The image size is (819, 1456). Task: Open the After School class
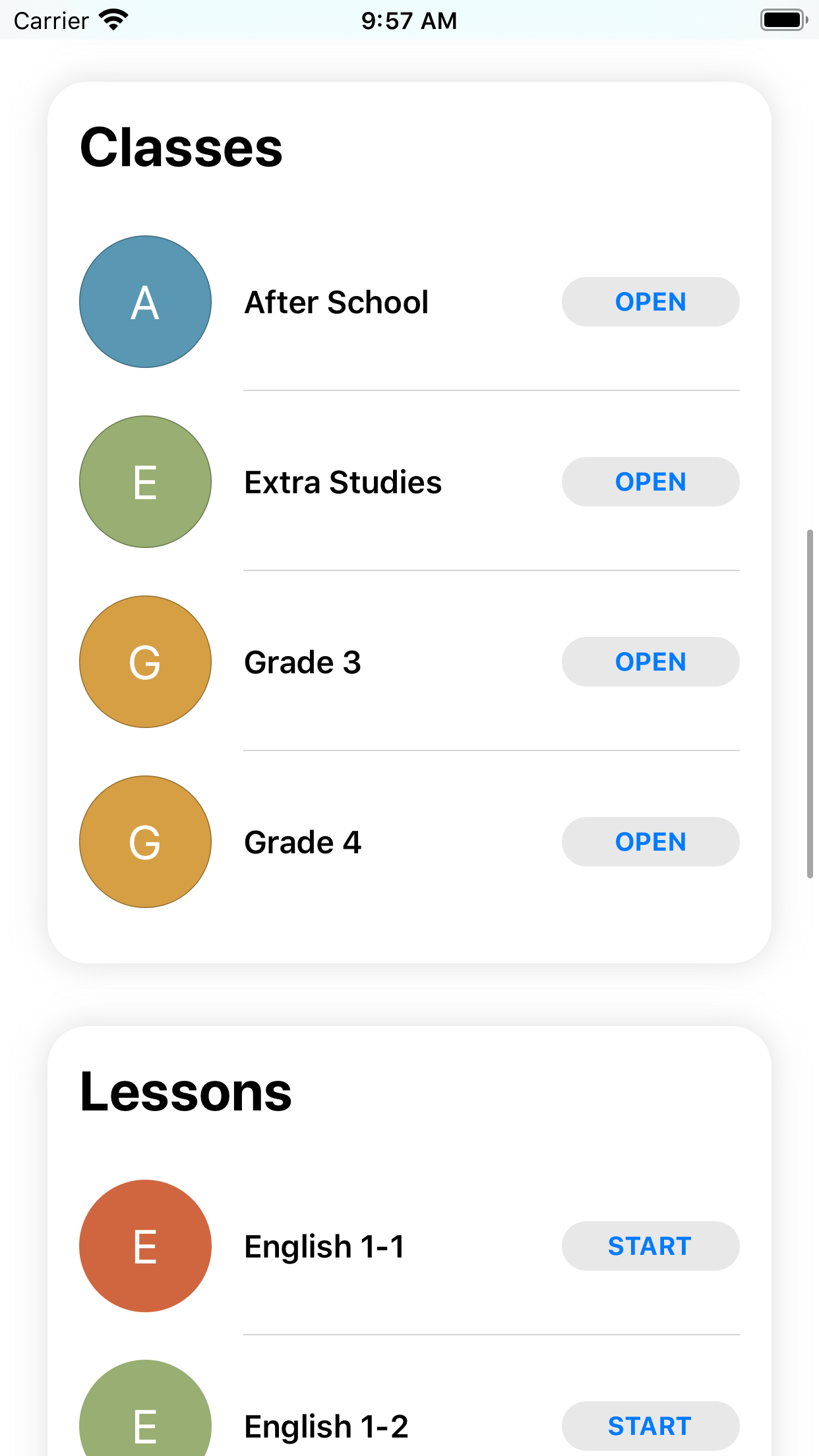click(650, 302)
